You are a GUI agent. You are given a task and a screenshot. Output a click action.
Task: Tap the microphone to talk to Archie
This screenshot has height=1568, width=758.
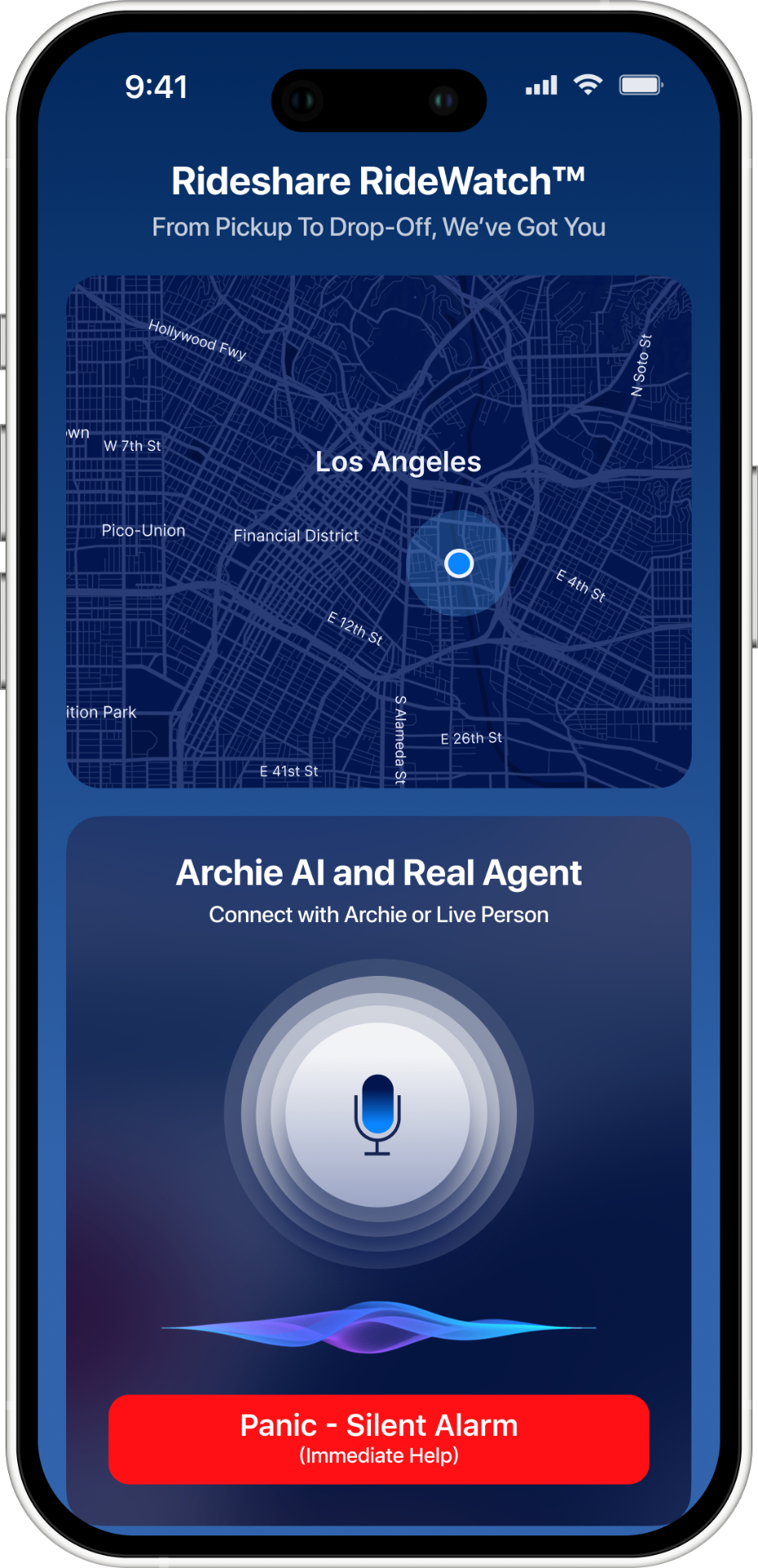click(377, 1114)
